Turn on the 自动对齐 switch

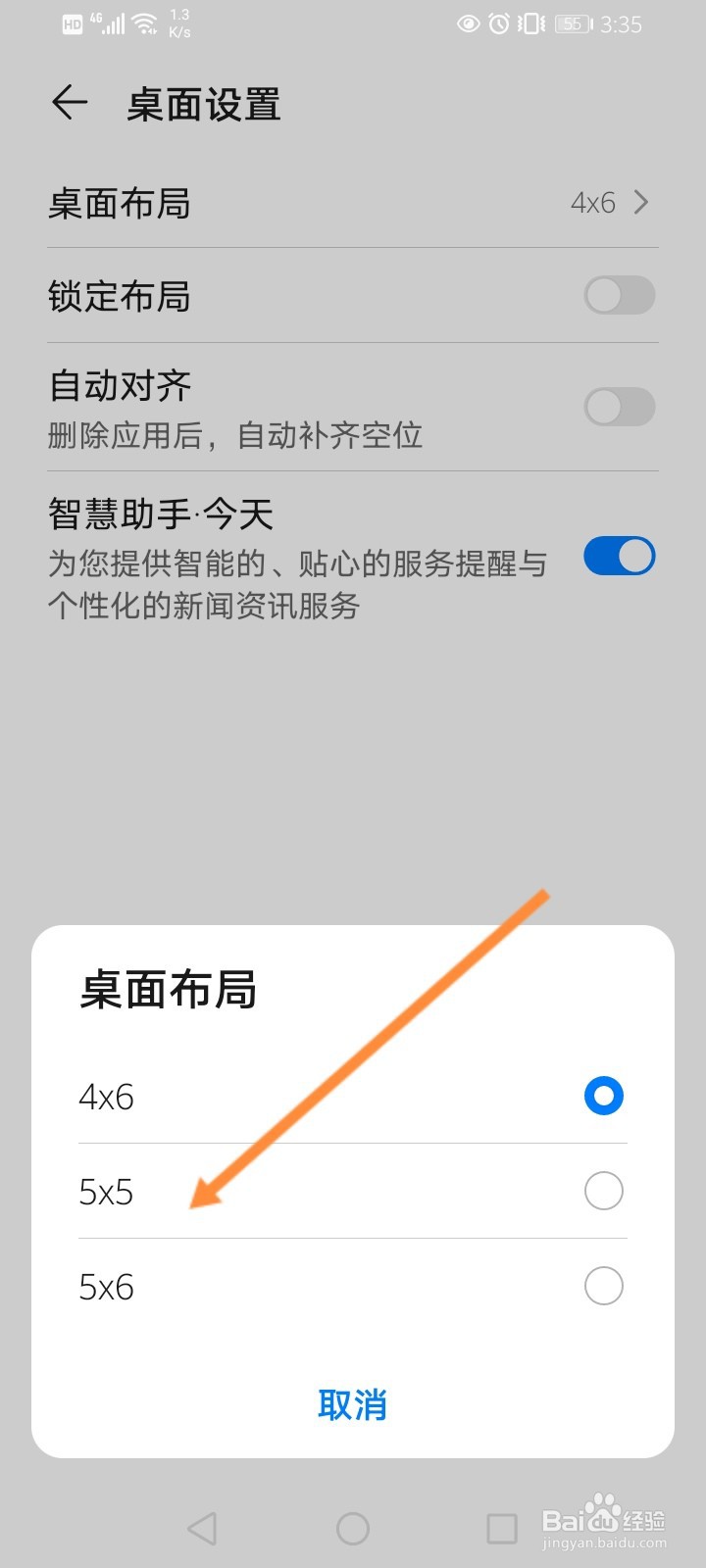tap(619, 407)
